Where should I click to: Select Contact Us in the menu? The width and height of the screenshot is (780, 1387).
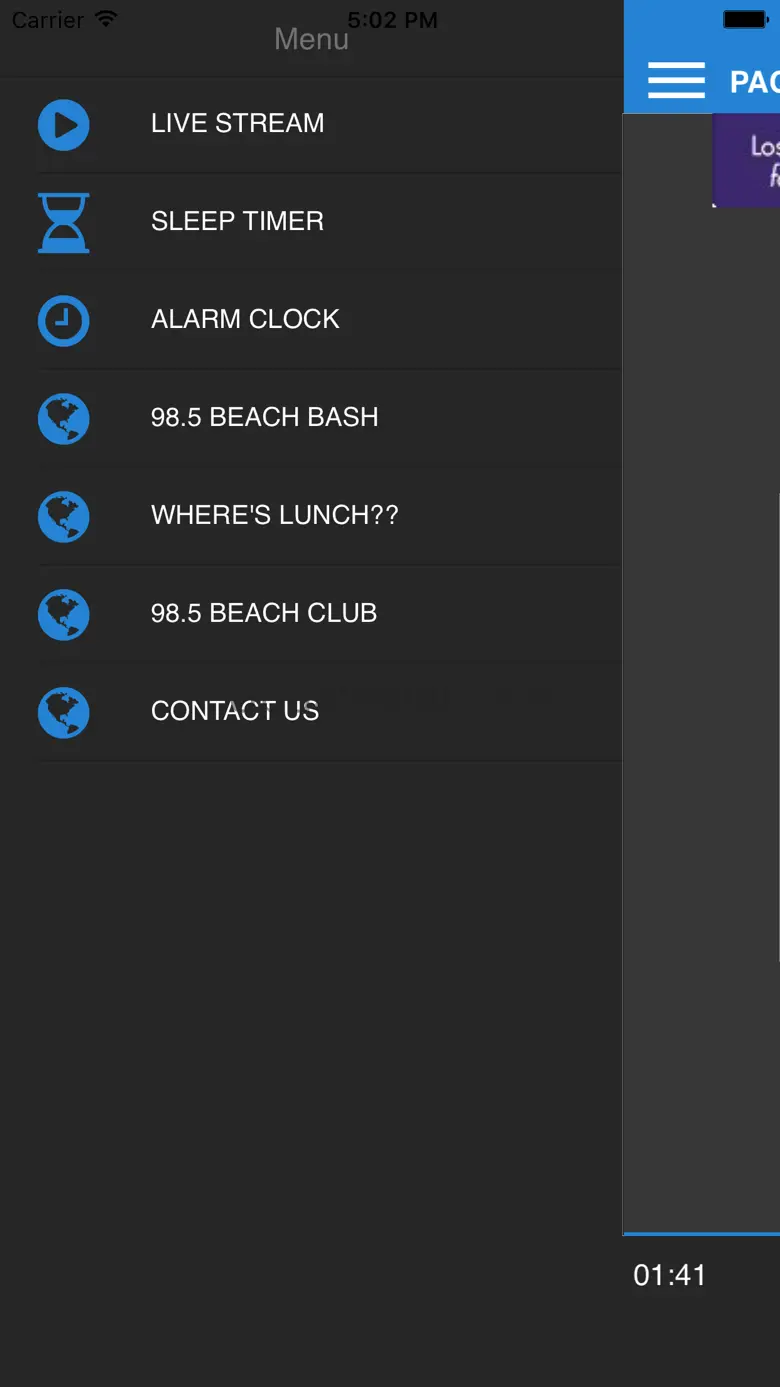click(234, 712)
